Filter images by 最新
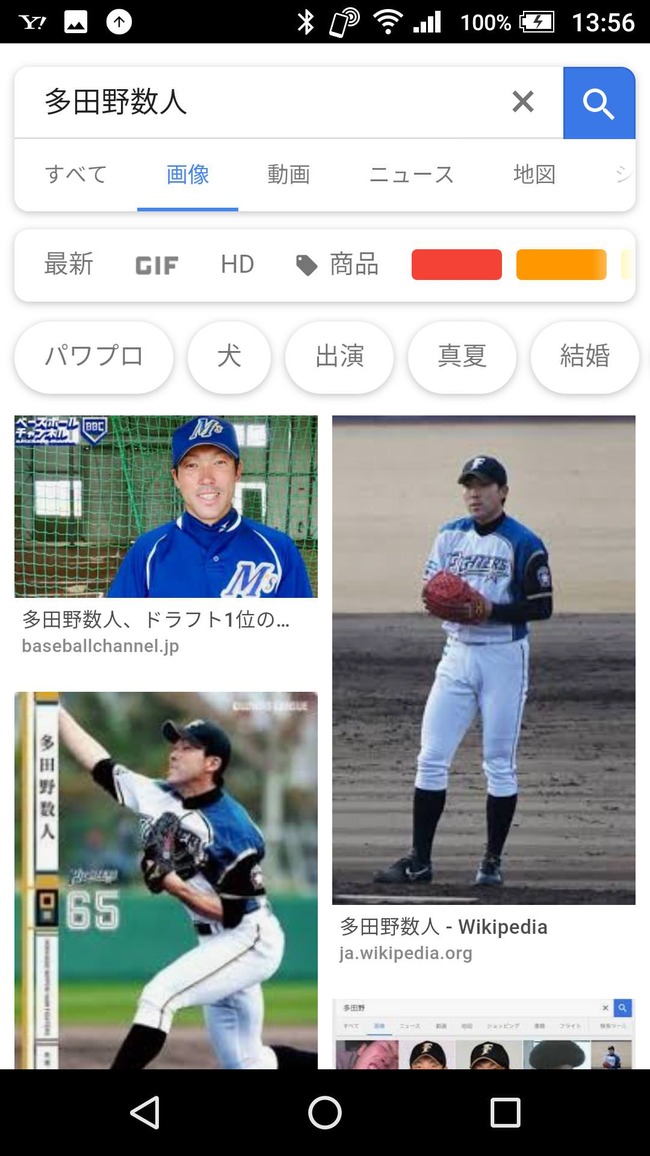 [x=69, y=265]
